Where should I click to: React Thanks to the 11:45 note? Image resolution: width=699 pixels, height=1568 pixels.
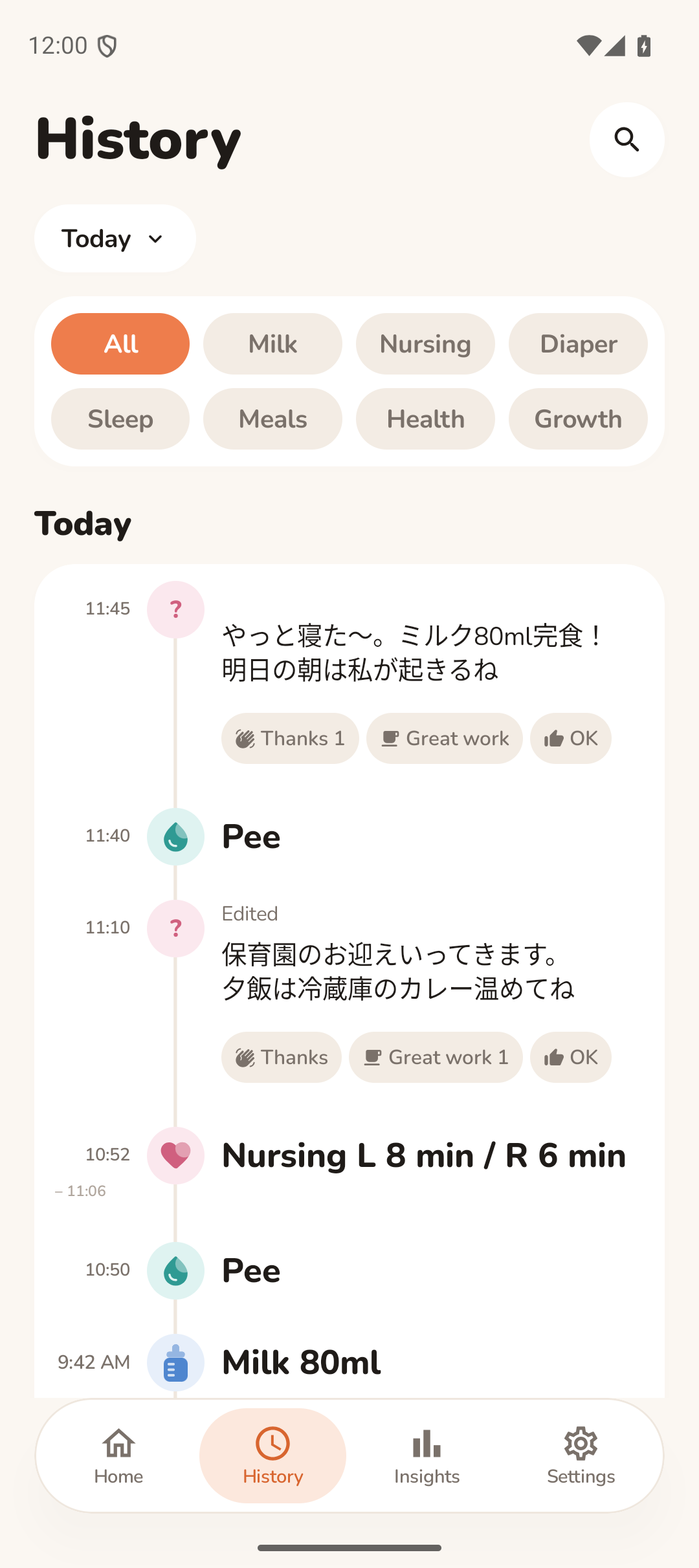[x=290, y=739]
